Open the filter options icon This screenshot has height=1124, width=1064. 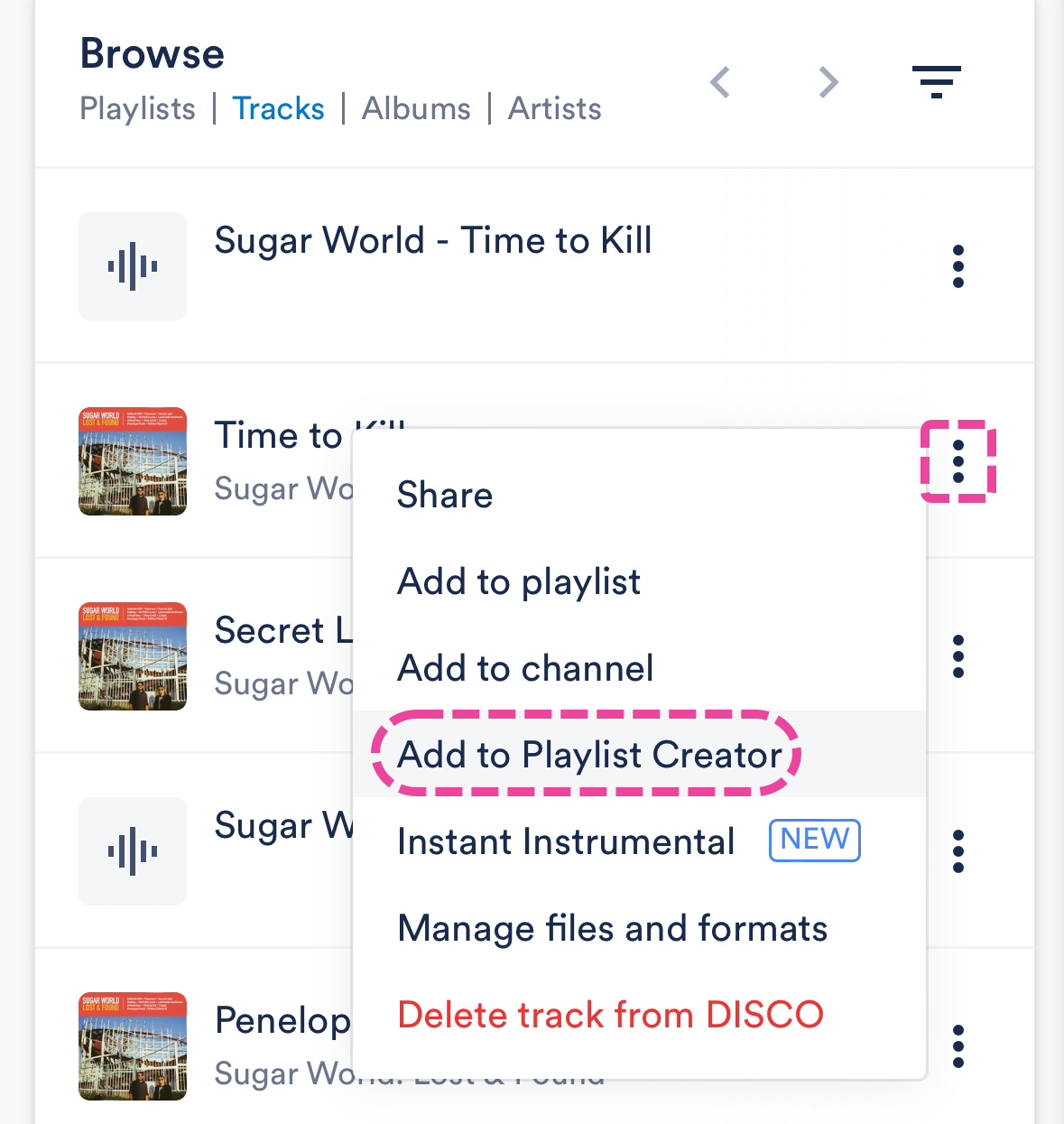point(936,82)
